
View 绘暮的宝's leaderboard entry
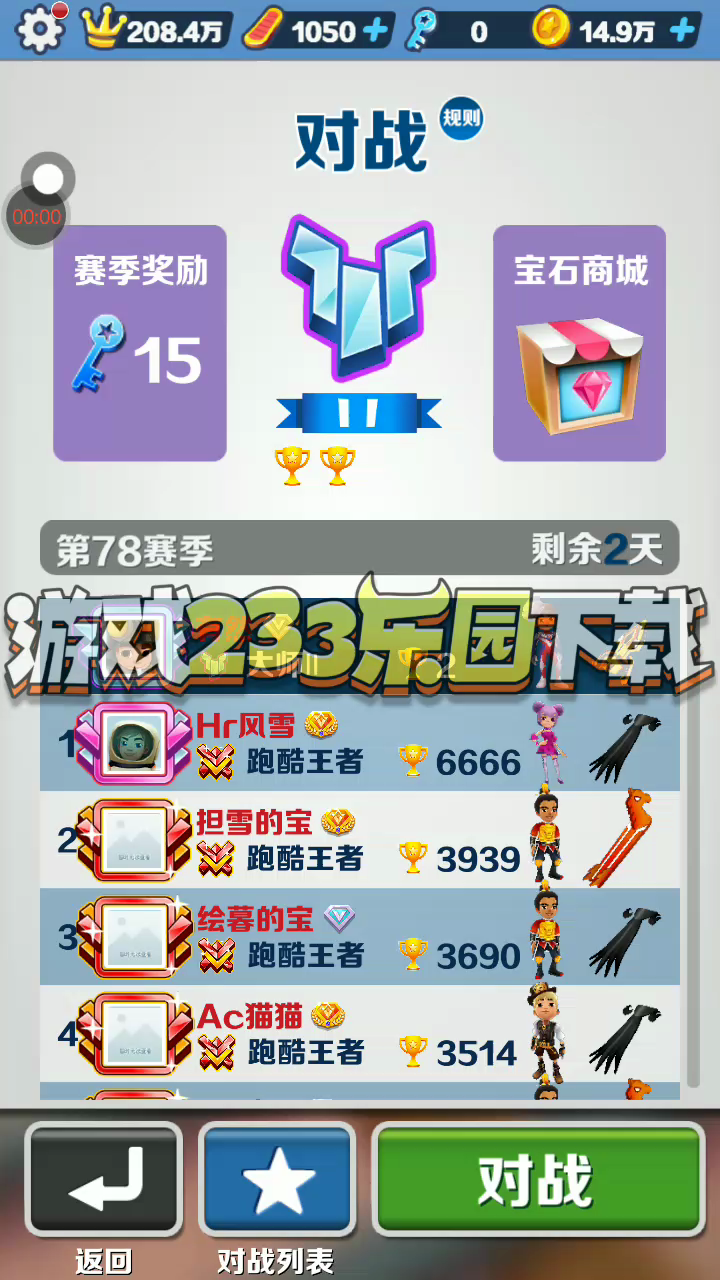point(360,937)
